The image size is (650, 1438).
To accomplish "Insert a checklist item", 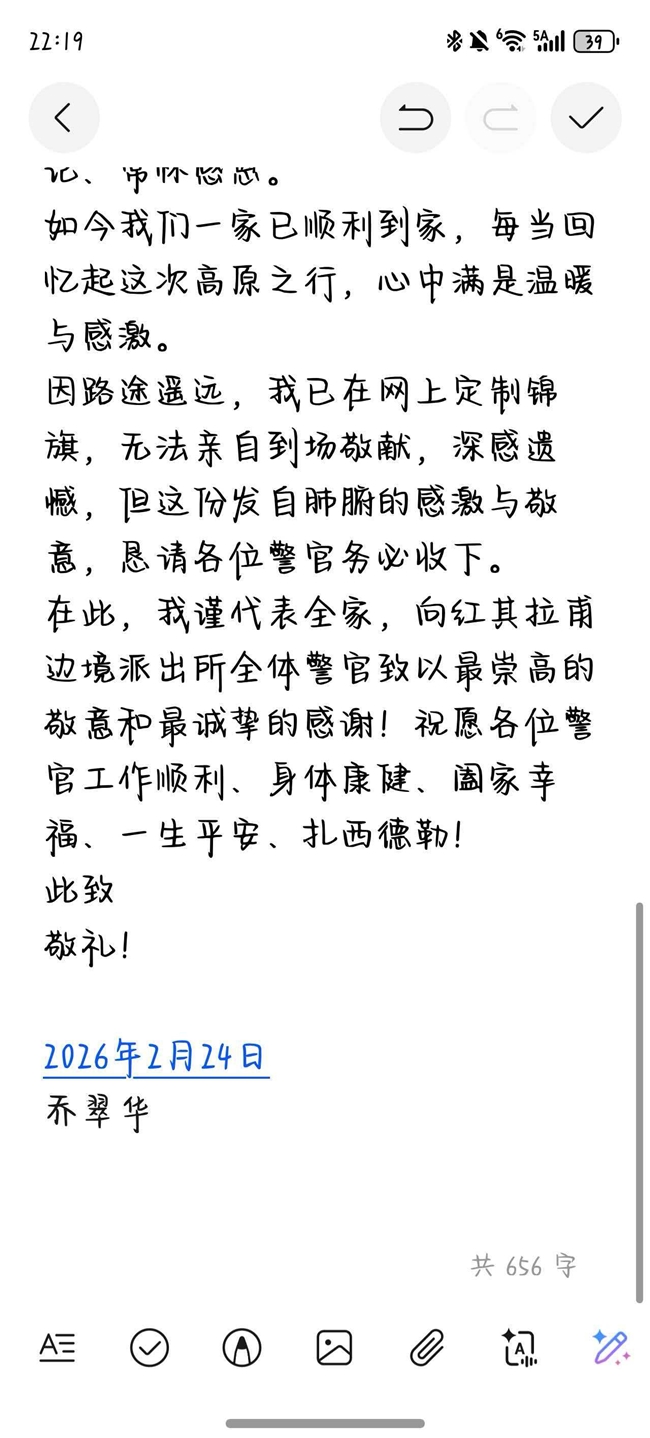I will coord(149,1348).
